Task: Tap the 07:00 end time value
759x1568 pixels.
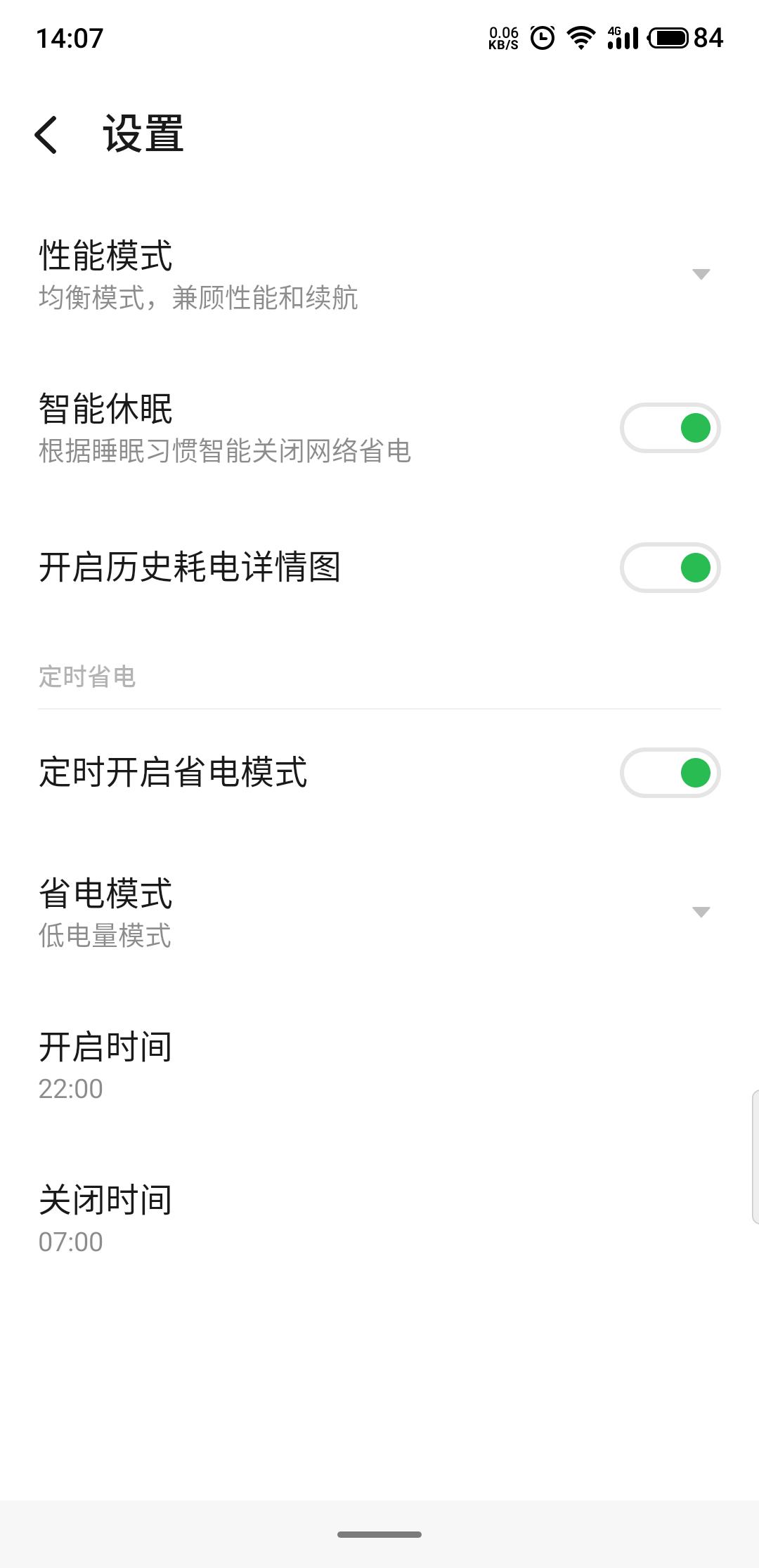Action: coord(70,1241)
